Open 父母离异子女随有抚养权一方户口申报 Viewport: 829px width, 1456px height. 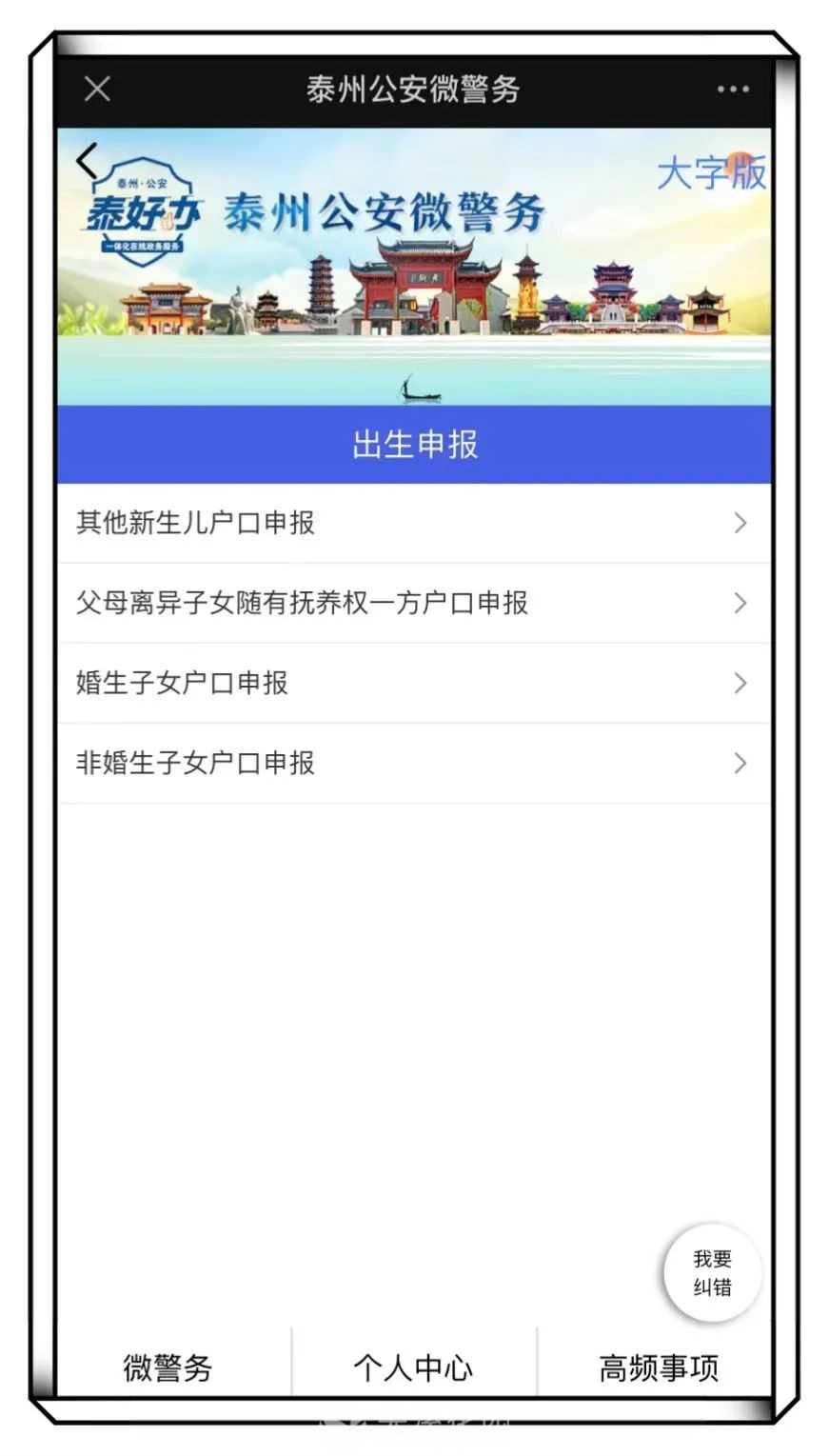[413, 603]
